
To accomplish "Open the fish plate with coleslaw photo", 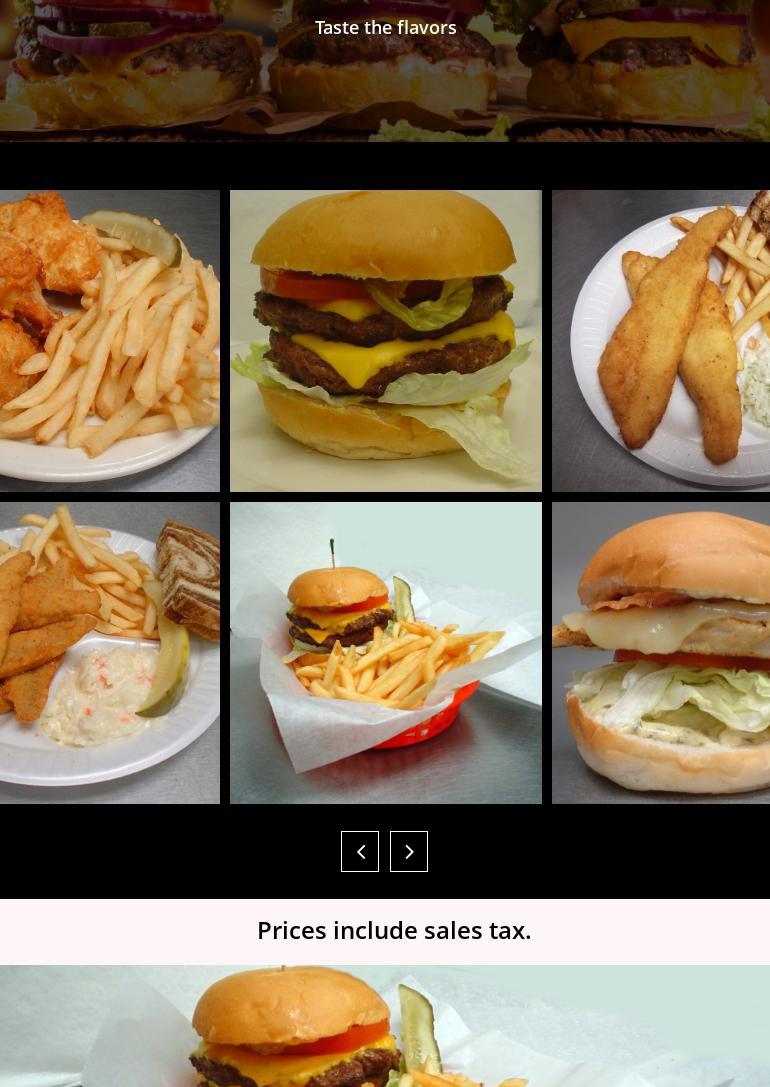I will click(x=109, y=653).
